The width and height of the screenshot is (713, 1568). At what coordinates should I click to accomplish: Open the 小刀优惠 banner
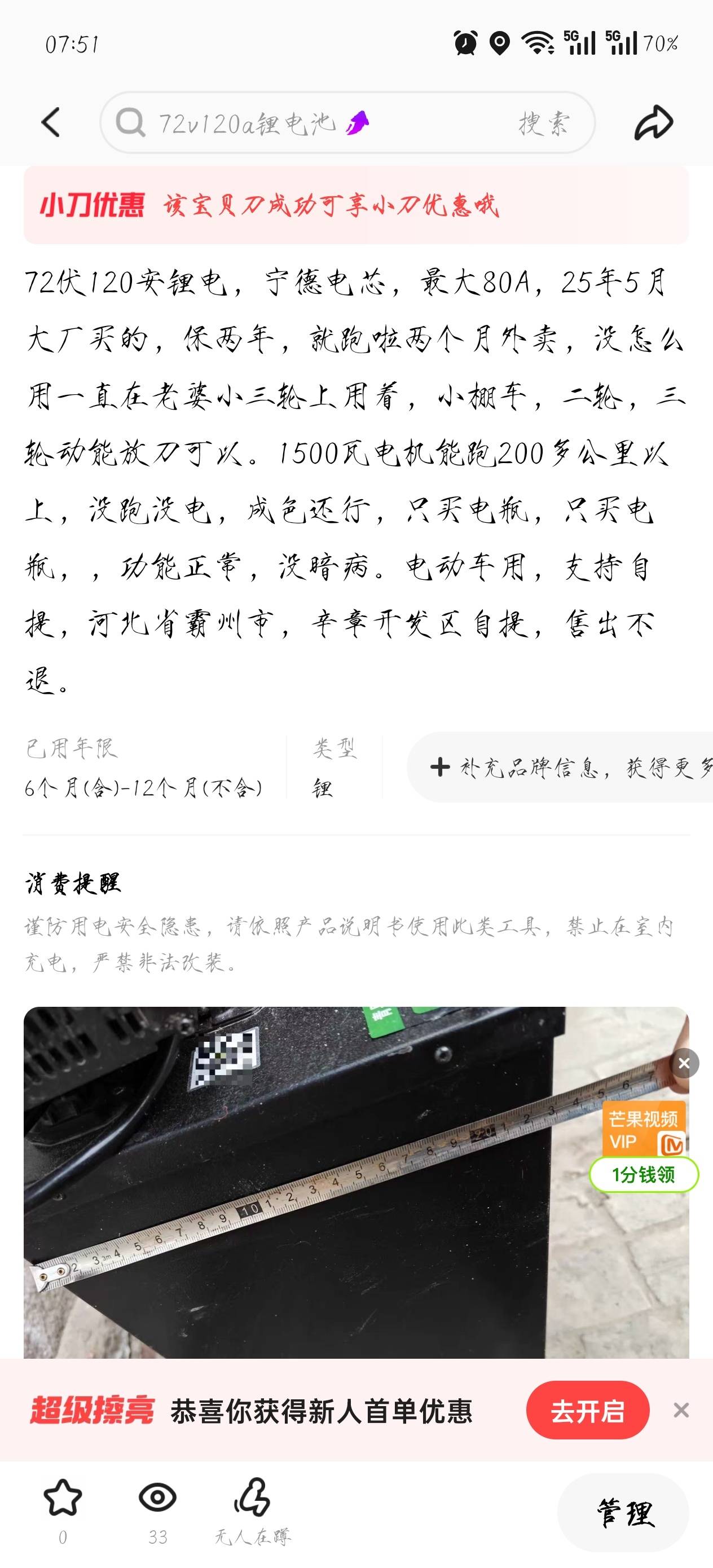[356, 205]
